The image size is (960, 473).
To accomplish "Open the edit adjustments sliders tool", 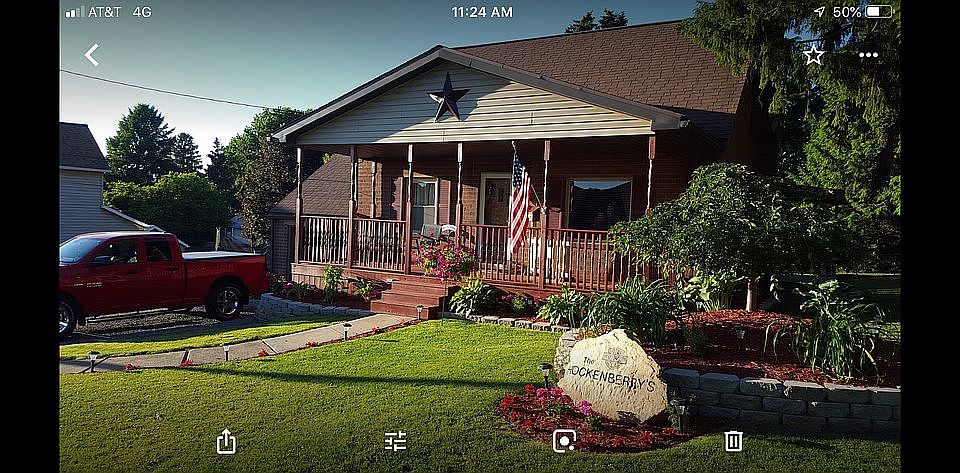I will pyautogui.click(x=395, y=441).
